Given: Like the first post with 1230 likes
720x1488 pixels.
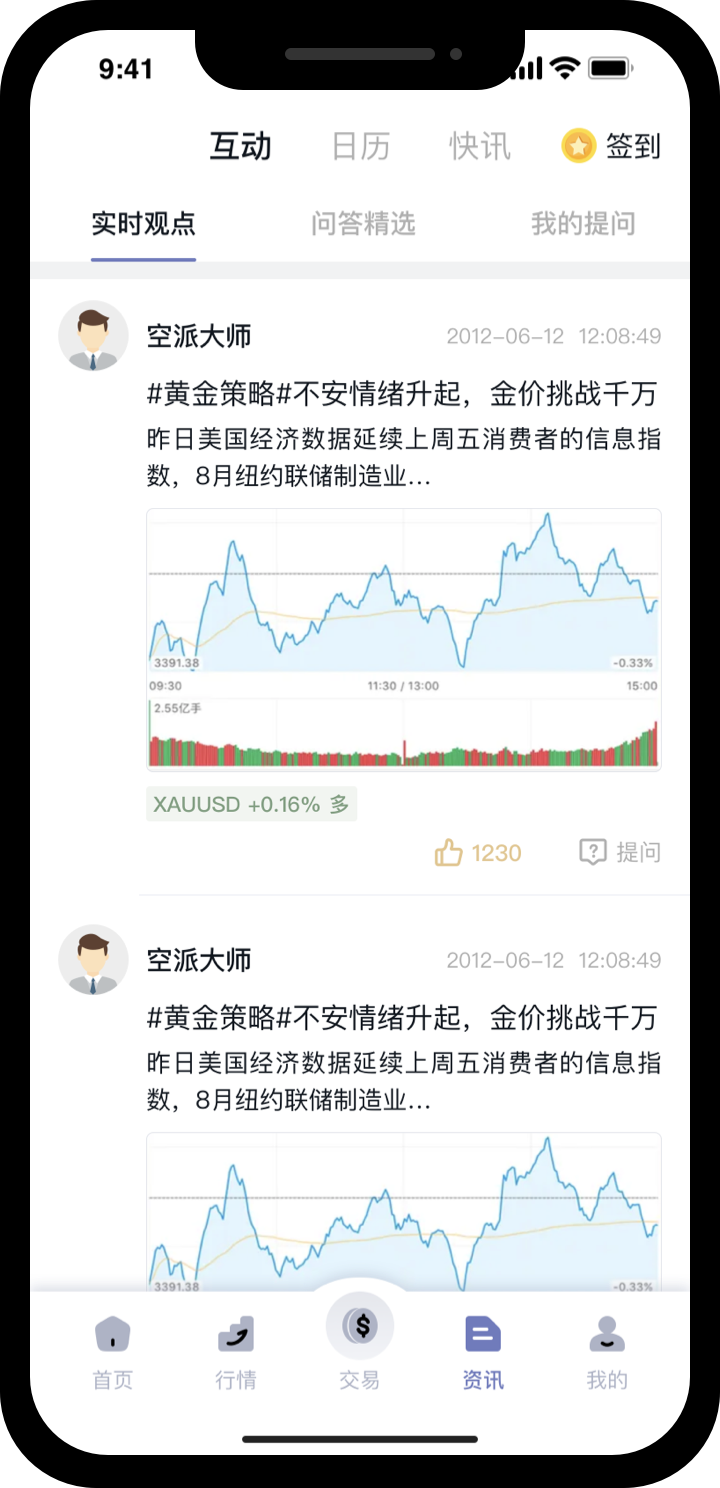Looking at the screenshot, I should (478, 853).
